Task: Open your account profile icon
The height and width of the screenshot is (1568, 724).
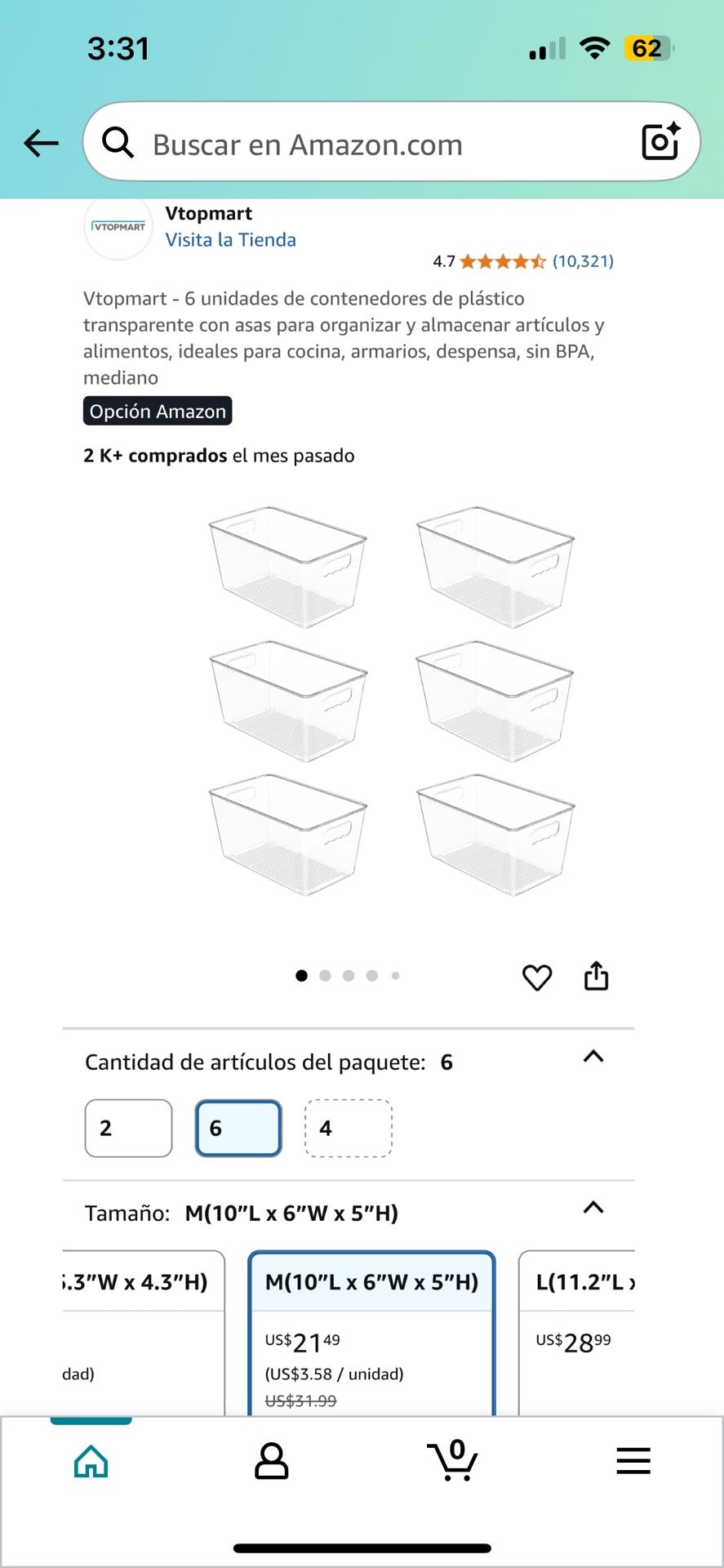Action: 272,1462
